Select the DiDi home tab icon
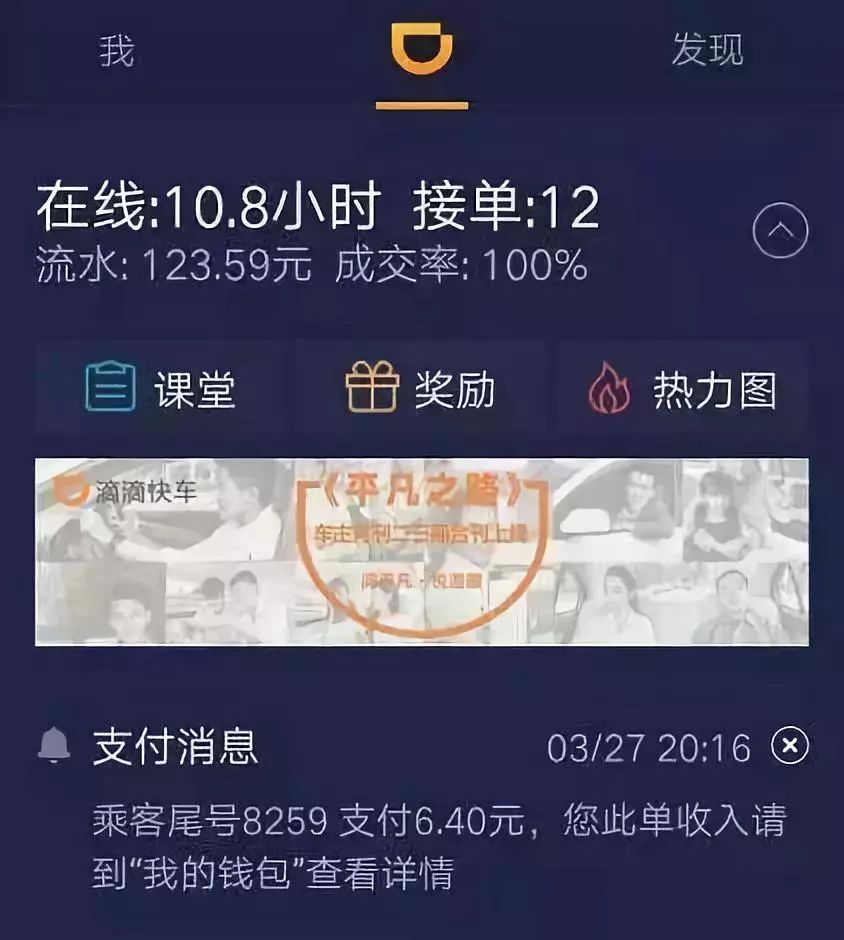 (x=421, y=52)
